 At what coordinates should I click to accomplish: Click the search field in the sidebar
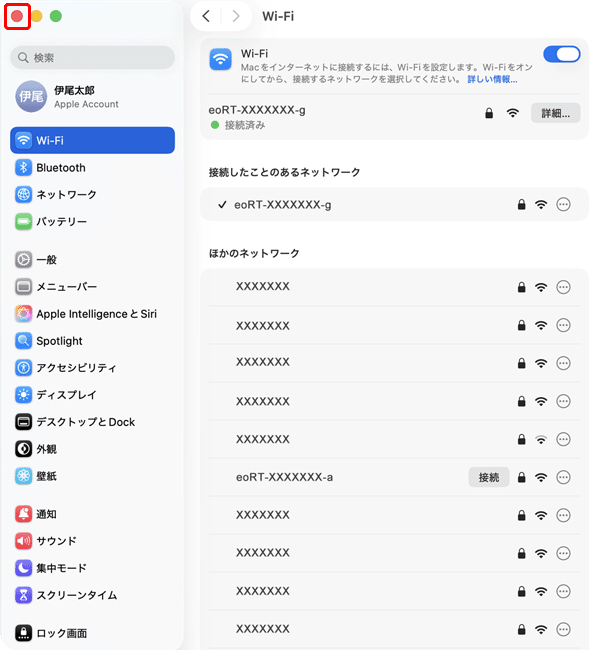tap(92, 58)
